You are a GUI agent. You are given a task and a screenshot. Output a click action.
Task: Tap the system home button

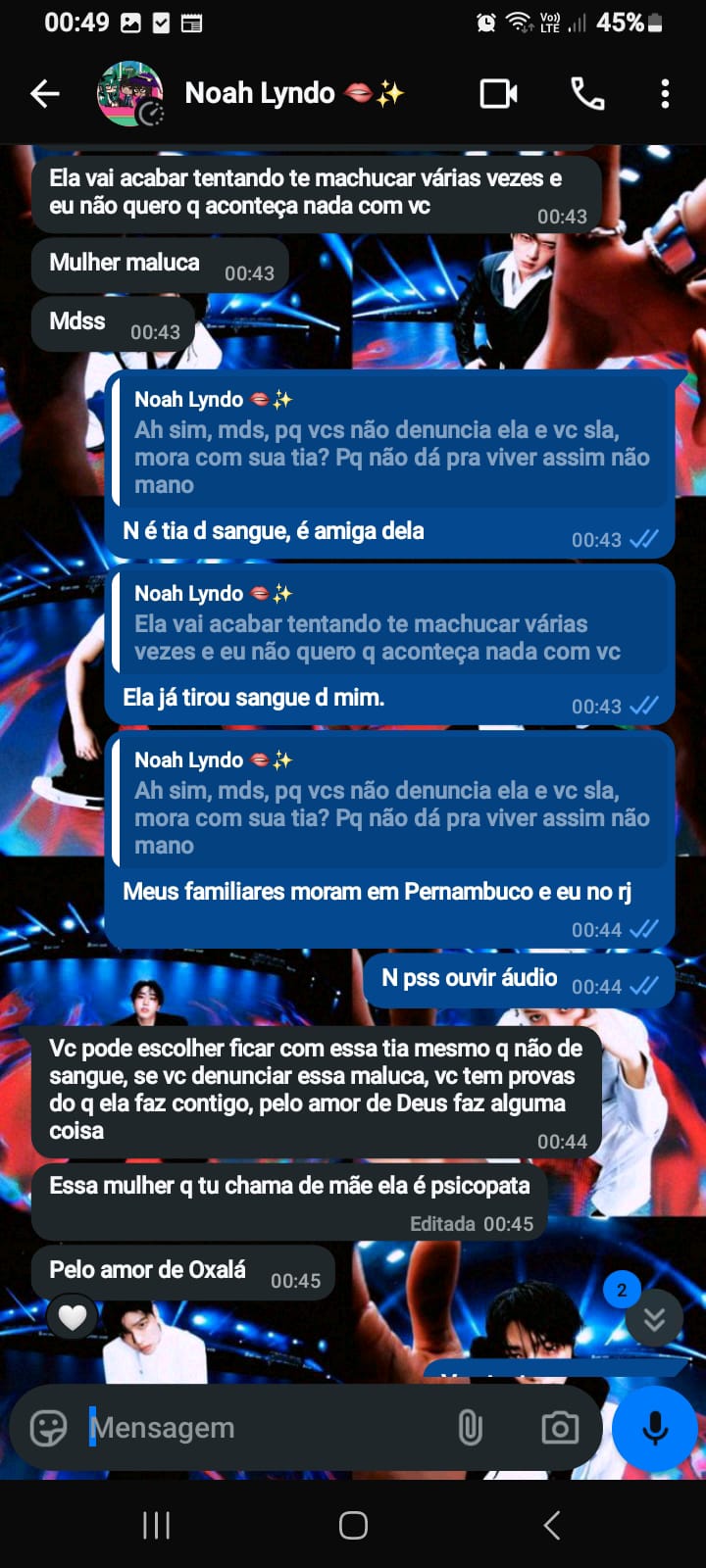(x=353, y=1525)
